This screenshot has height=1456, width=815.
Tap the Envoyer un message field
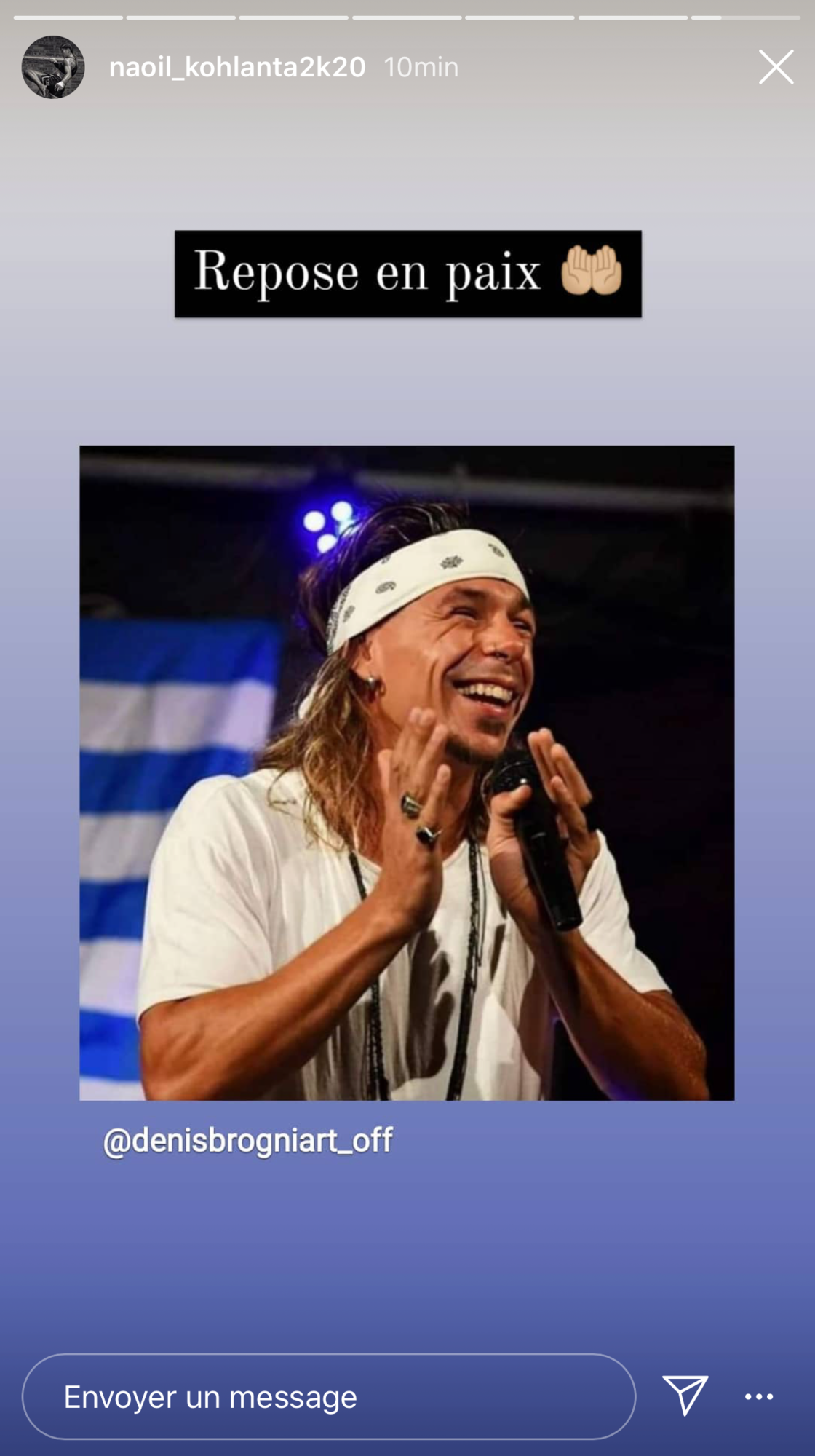pyautogui.click(x=327, y=1397)
